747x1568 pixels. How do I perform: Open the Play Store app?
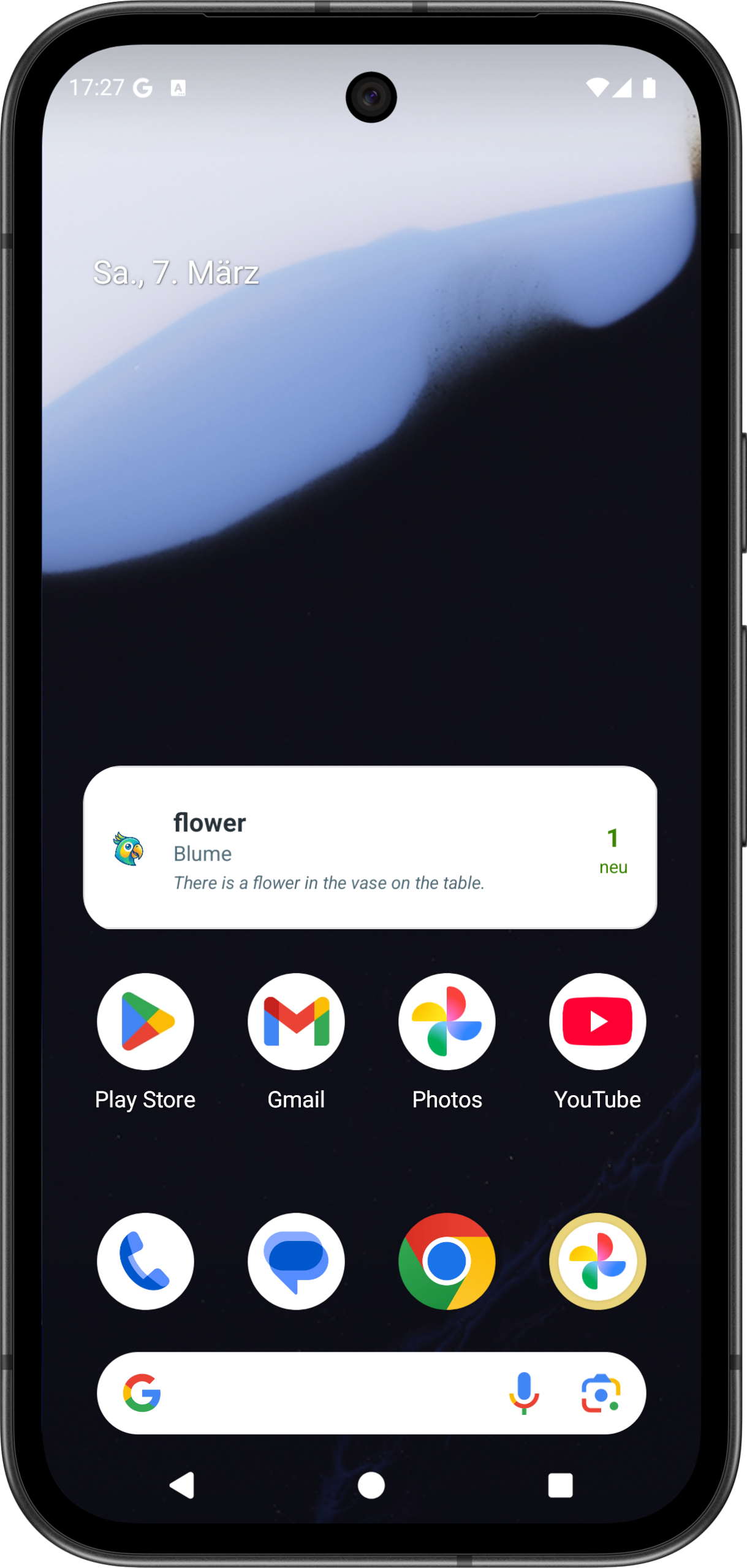(145, 1021)
